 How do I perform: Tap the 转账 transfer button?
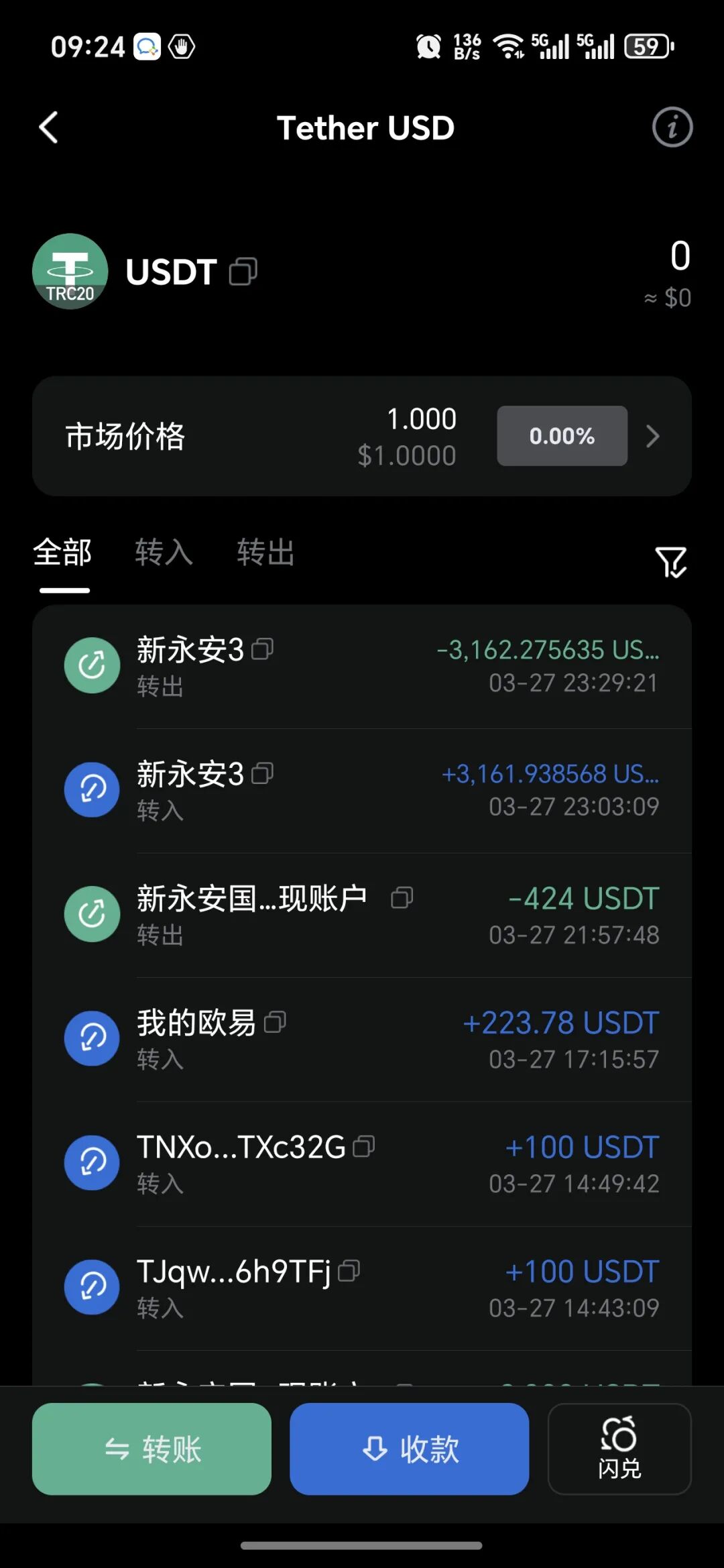152,1449
